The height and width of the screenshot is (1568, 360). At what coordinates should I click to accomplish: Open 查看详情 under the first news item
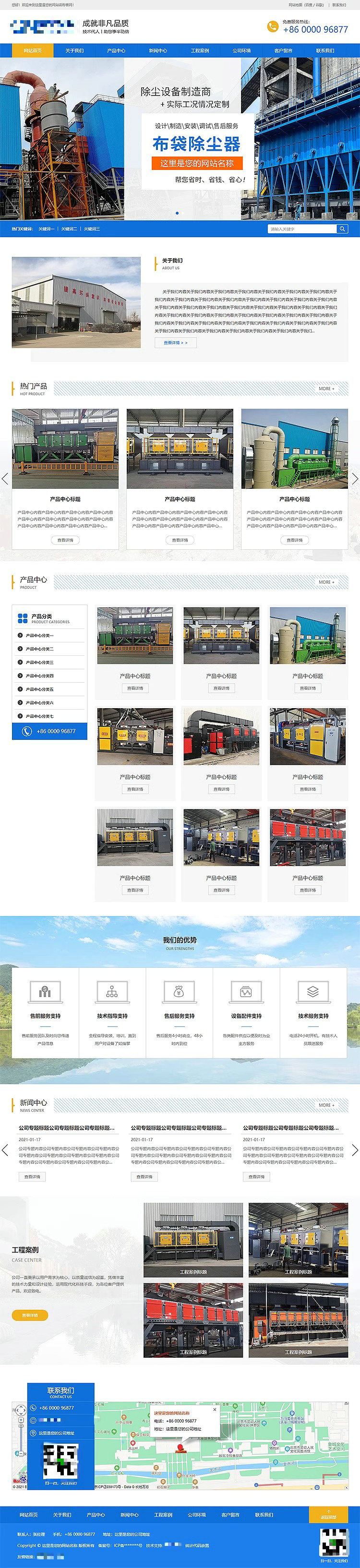pyautogui.click(x=32, y=1177)
